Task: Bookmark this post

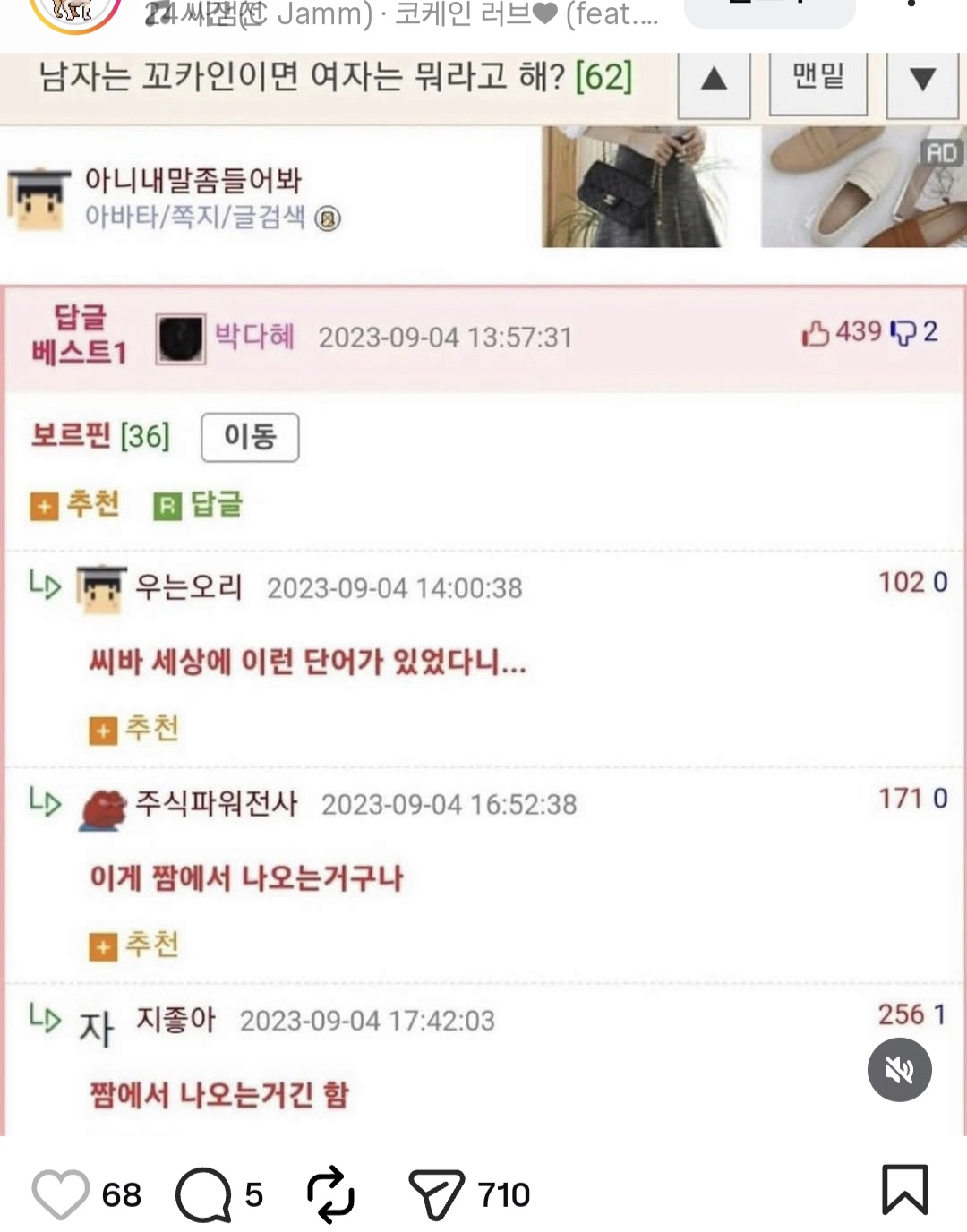Action: pyautogui.click(x=905, y=1190)
